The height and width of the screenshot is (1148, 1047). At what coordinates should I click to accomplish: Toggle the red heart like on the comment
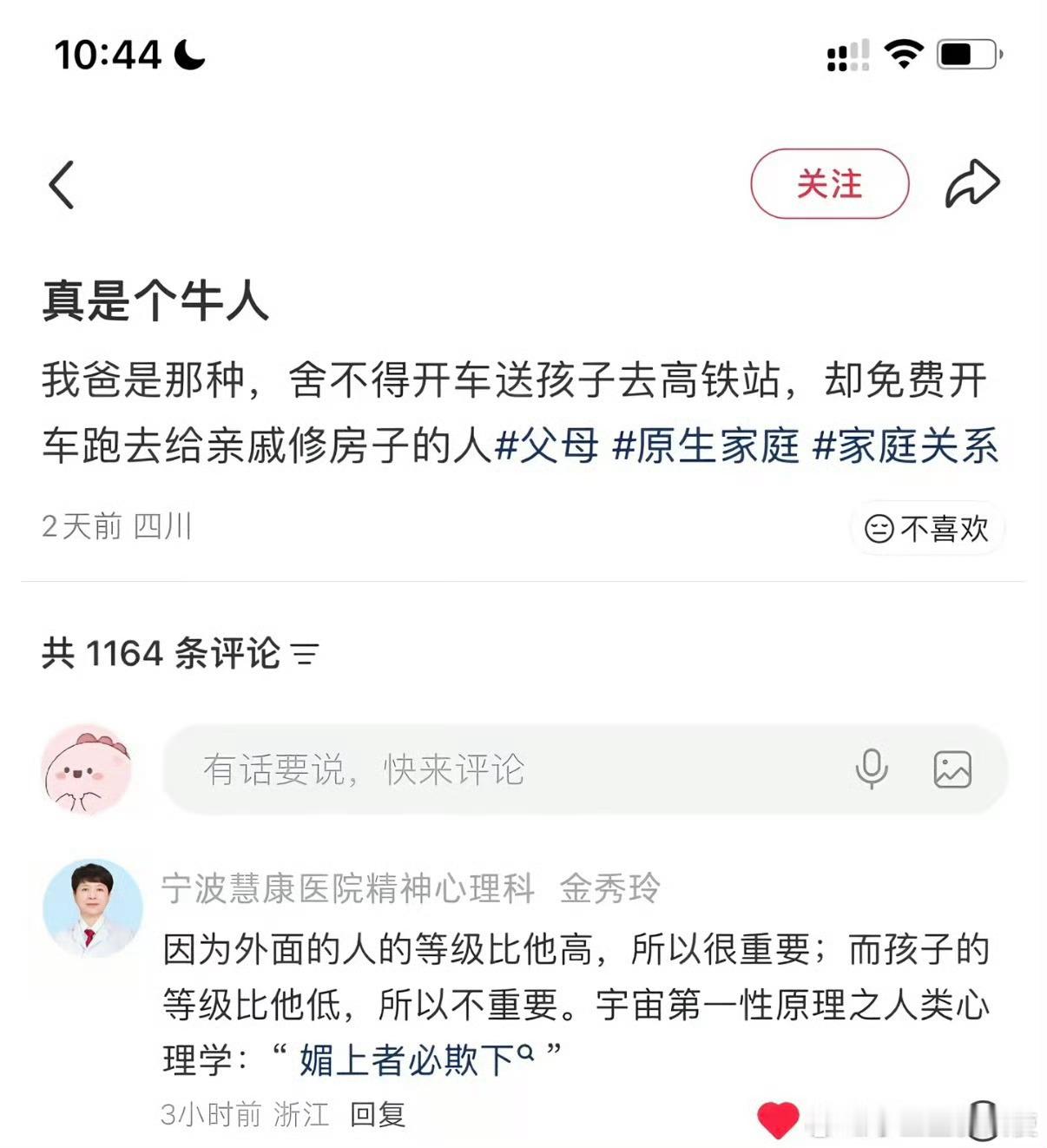pos(777,1120)
